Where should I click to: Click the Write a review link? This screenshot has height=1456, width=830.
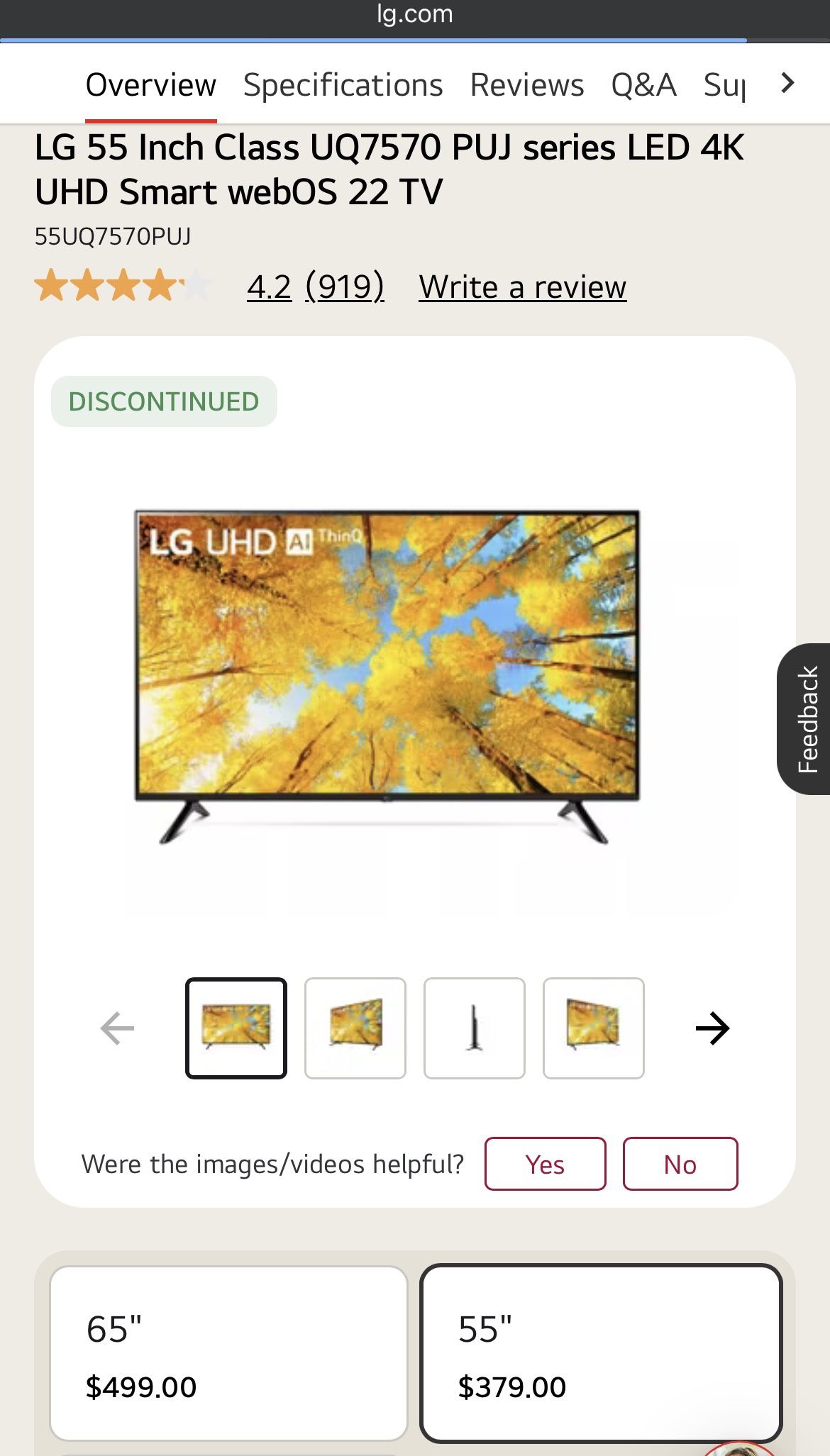(x=522, y=287)
